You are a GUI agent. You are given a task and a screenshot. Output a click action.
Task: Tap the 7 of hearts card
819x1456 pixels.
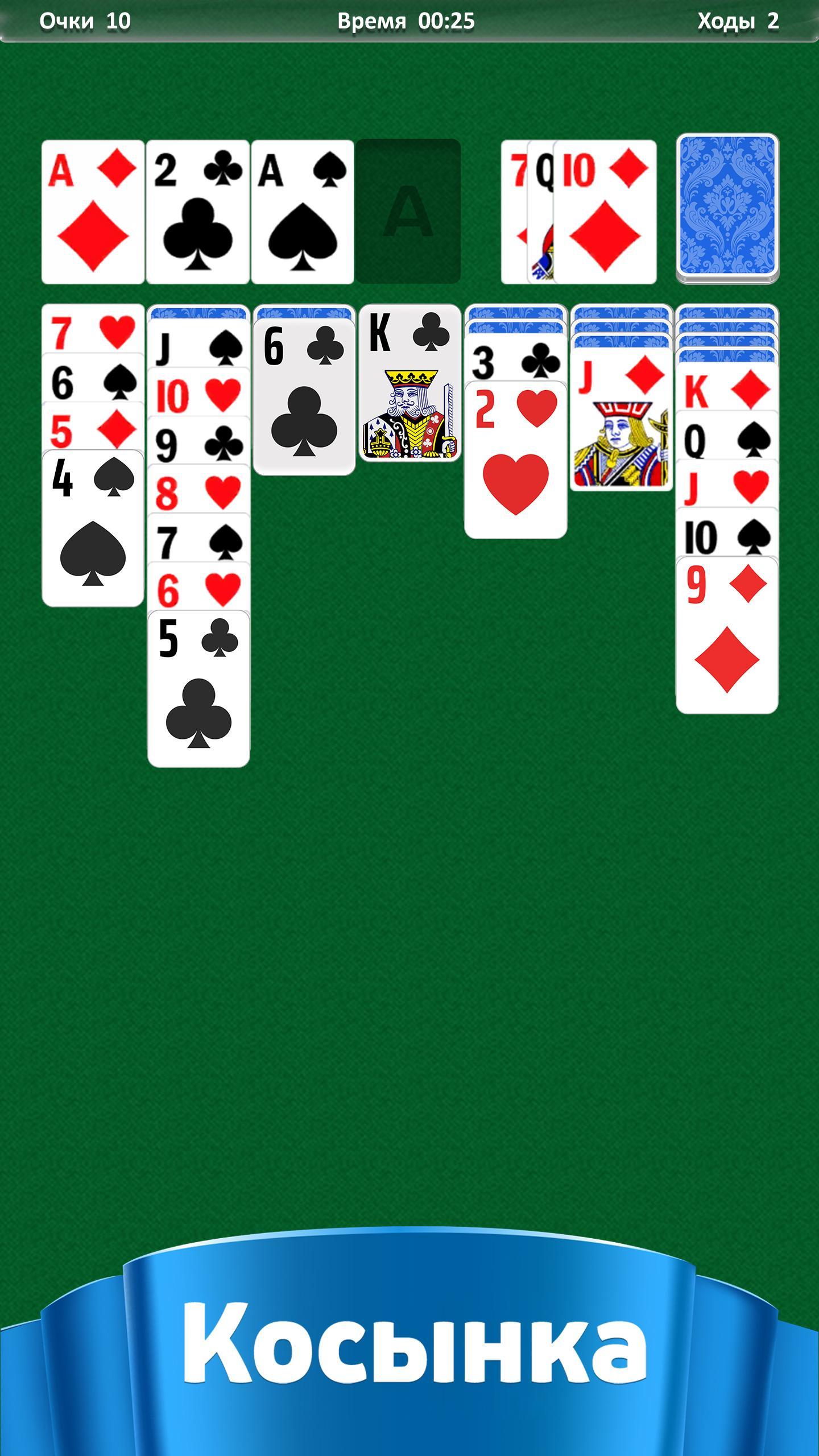pyautogui.click(x=93, y=331)
